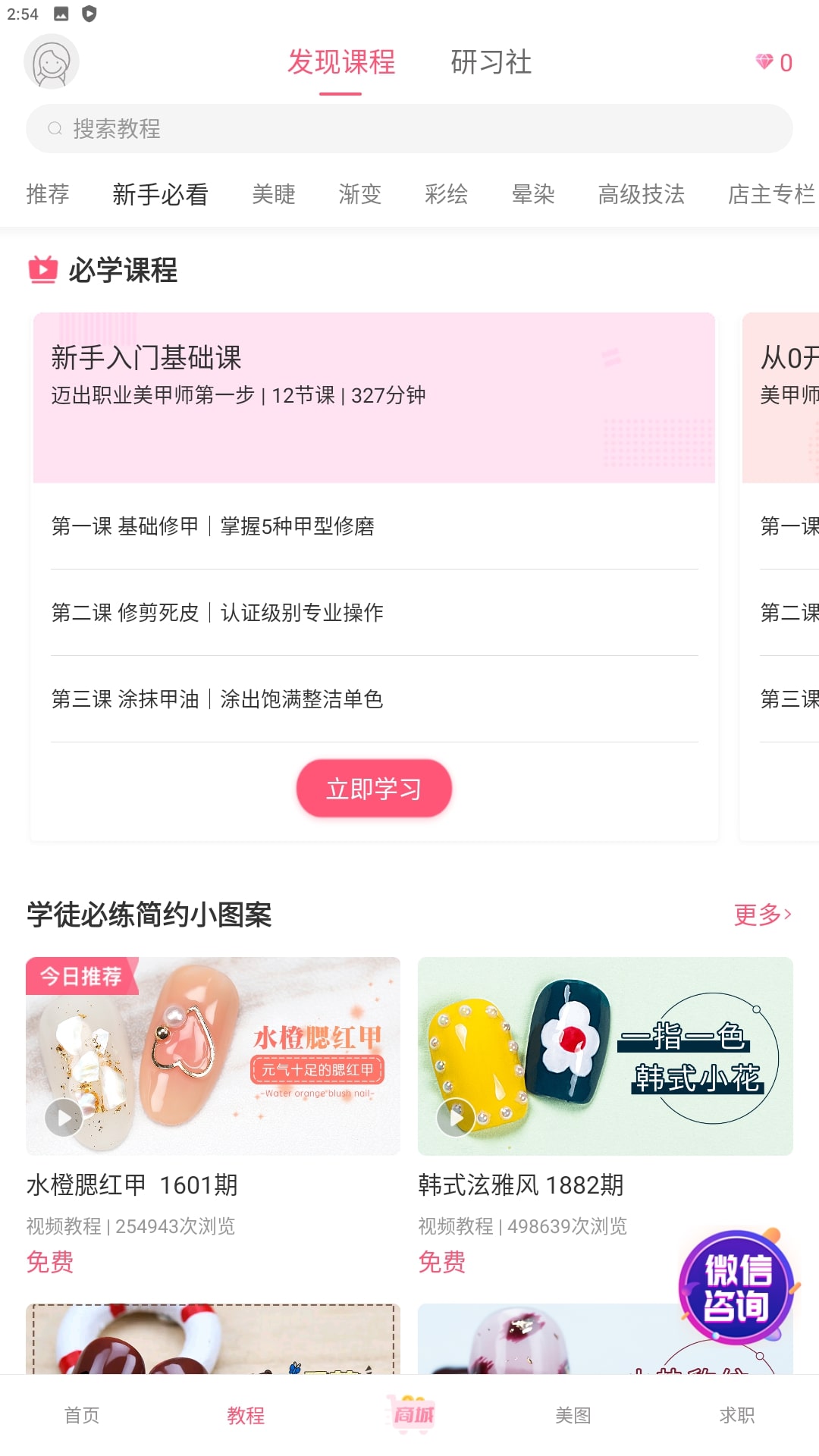Viewport: 819px width, 1456px height.
Task: Switch to the 研习社 tab
Action: pyautogui.click(x=491, y=62)
